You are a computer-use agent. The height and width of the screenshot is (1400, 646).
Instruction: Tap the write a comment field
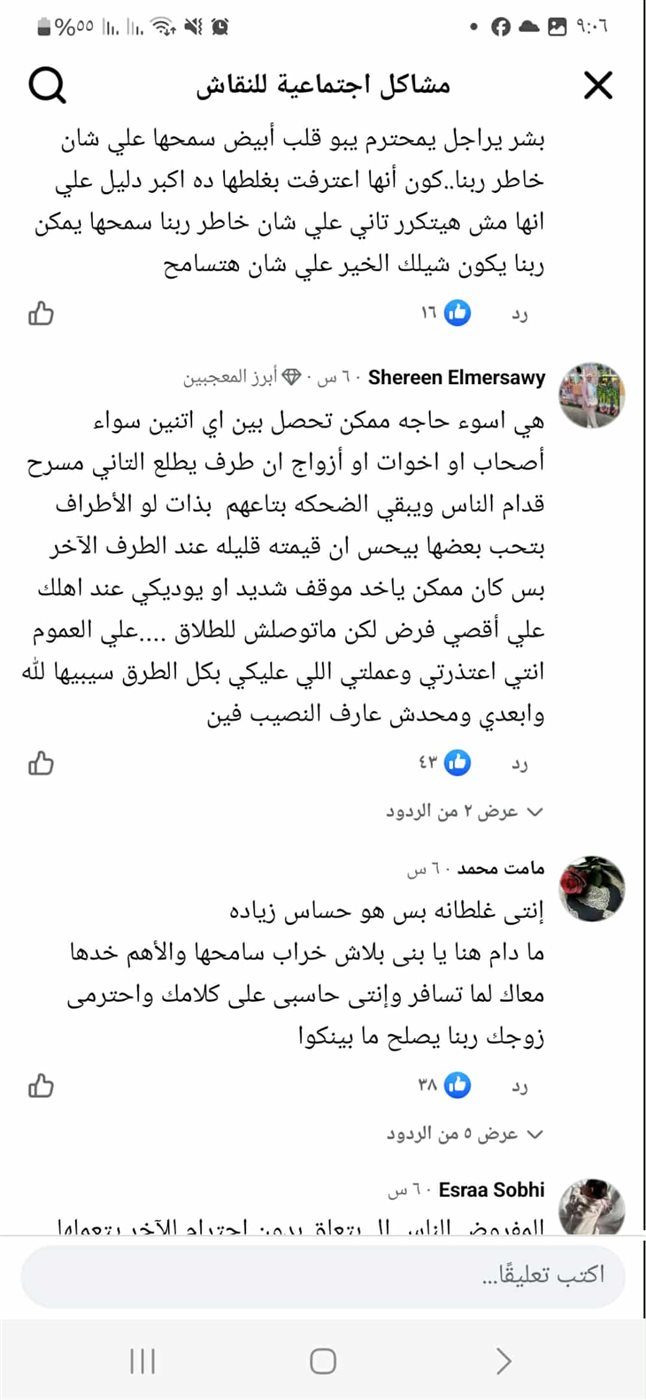tap(322, 1276)
